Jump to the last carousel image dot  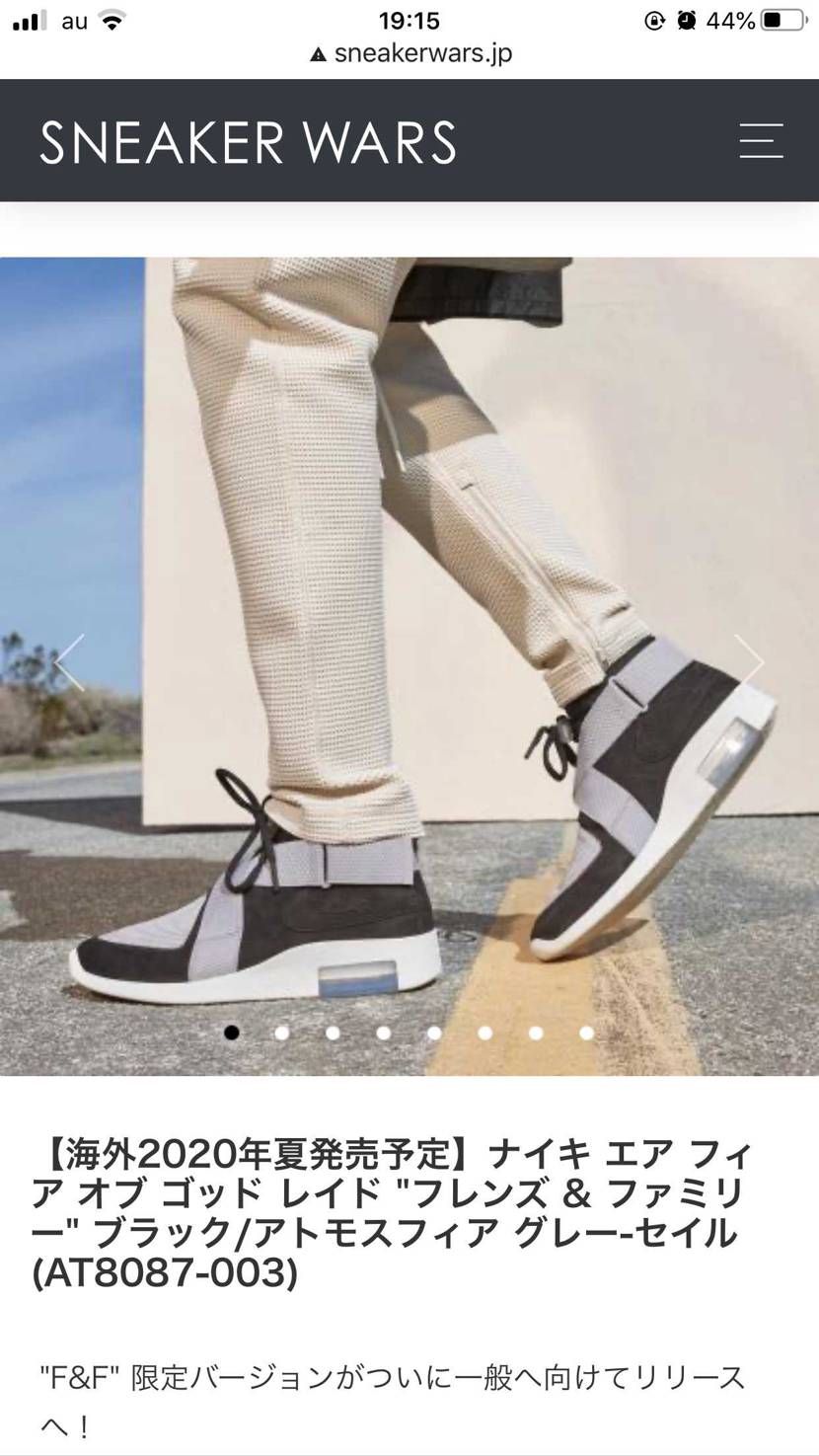point(586,1033)
